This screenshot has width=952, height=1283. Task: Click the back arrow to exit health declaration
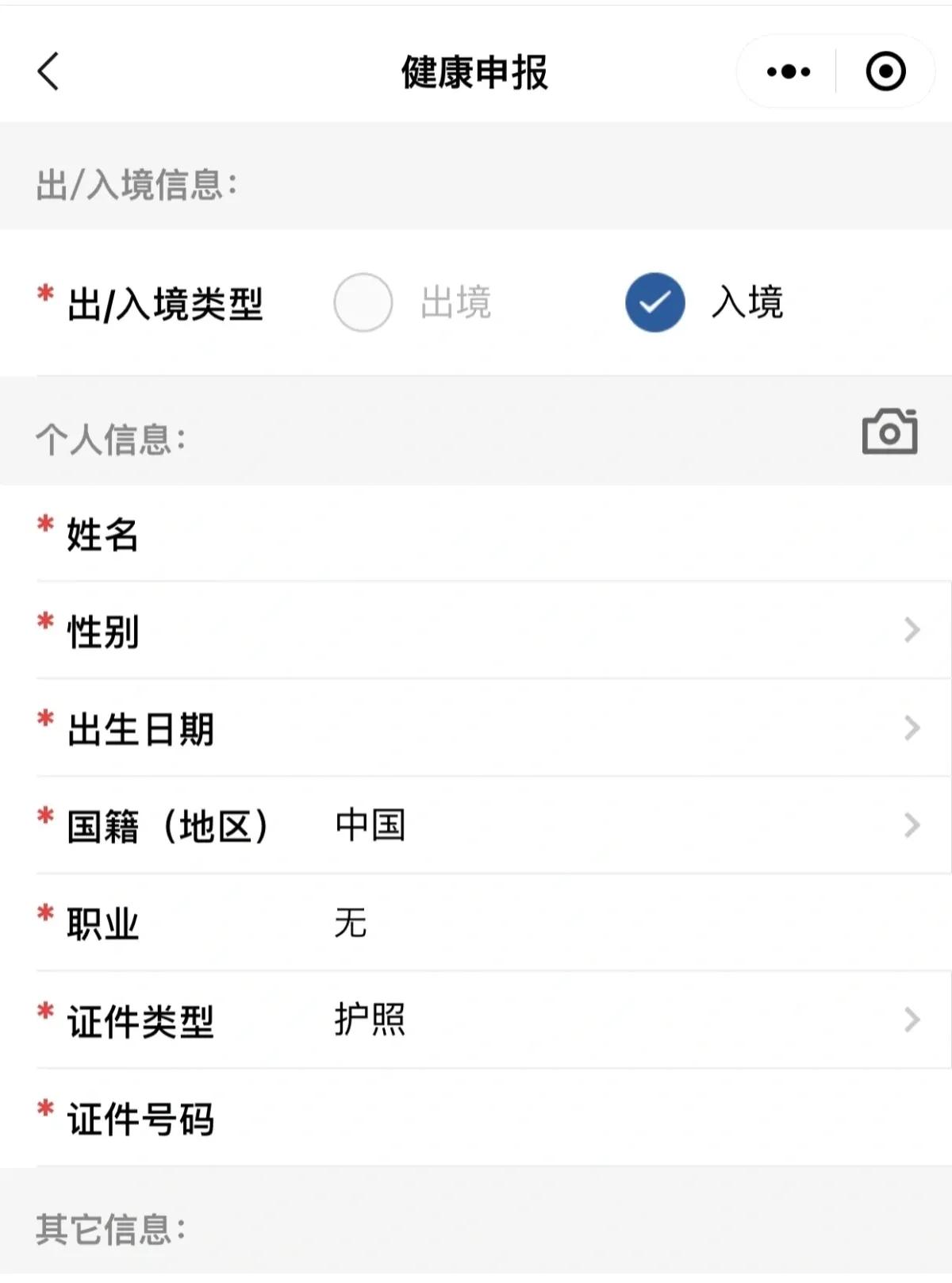pos(48,71)
